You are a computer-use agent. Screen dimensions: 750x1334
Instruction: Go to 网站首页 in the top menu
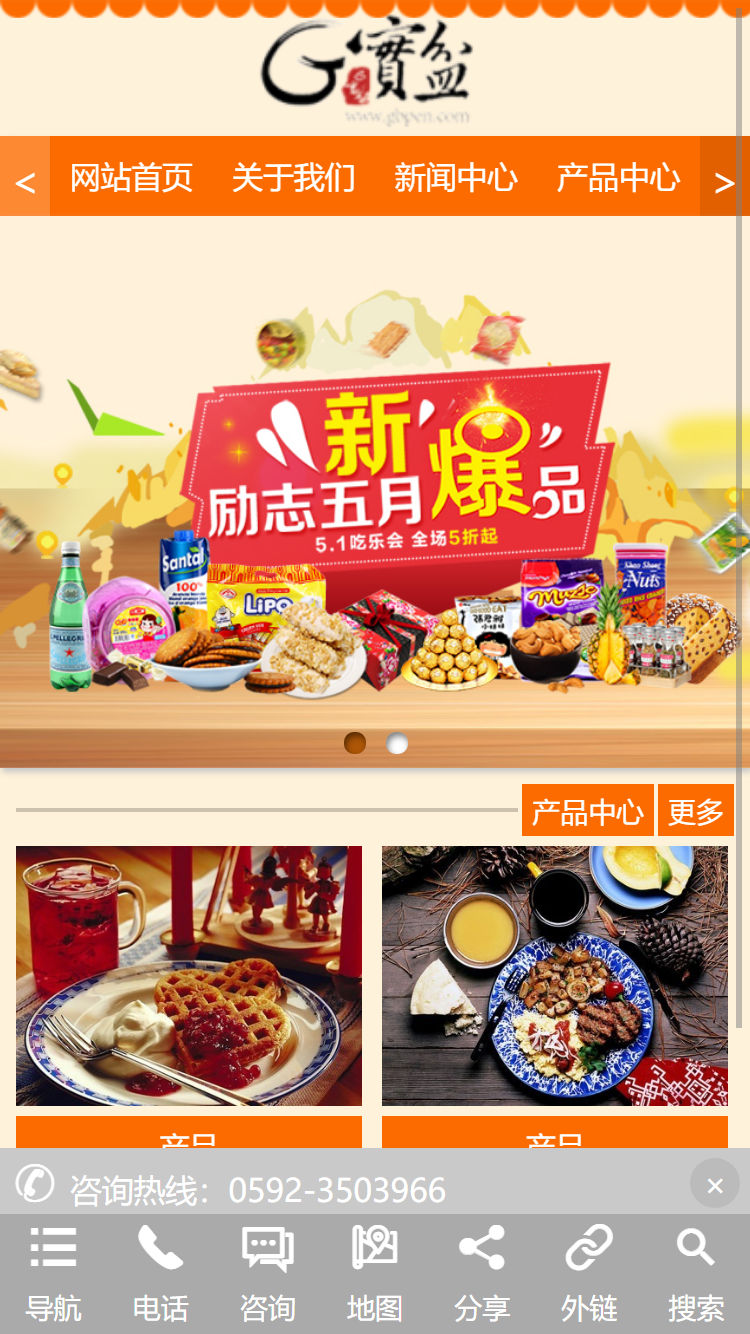[131, 178]
